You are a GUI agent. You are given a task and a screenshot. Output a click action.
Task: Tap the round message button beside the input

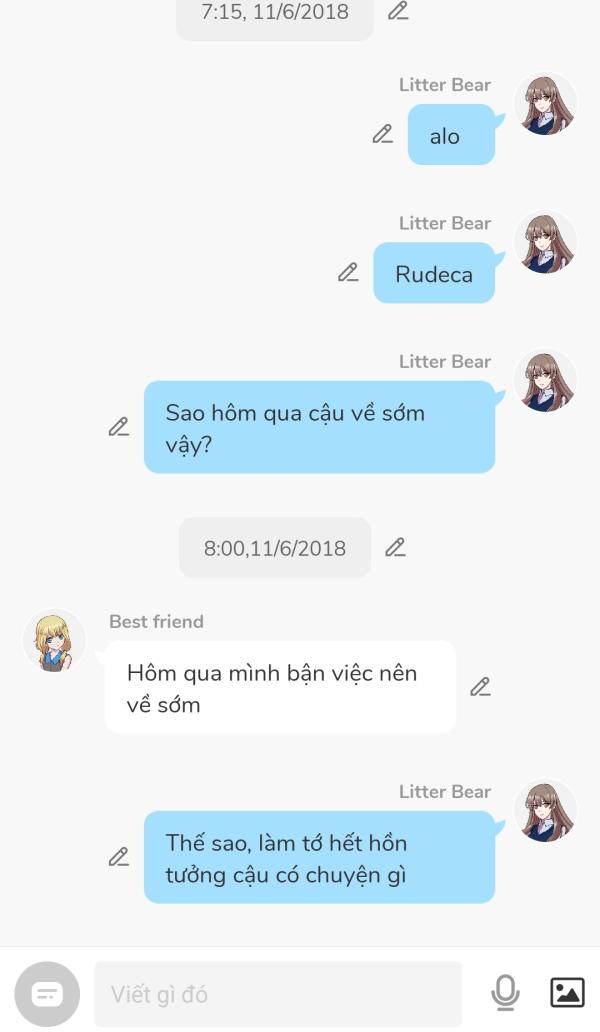[47, 994]
